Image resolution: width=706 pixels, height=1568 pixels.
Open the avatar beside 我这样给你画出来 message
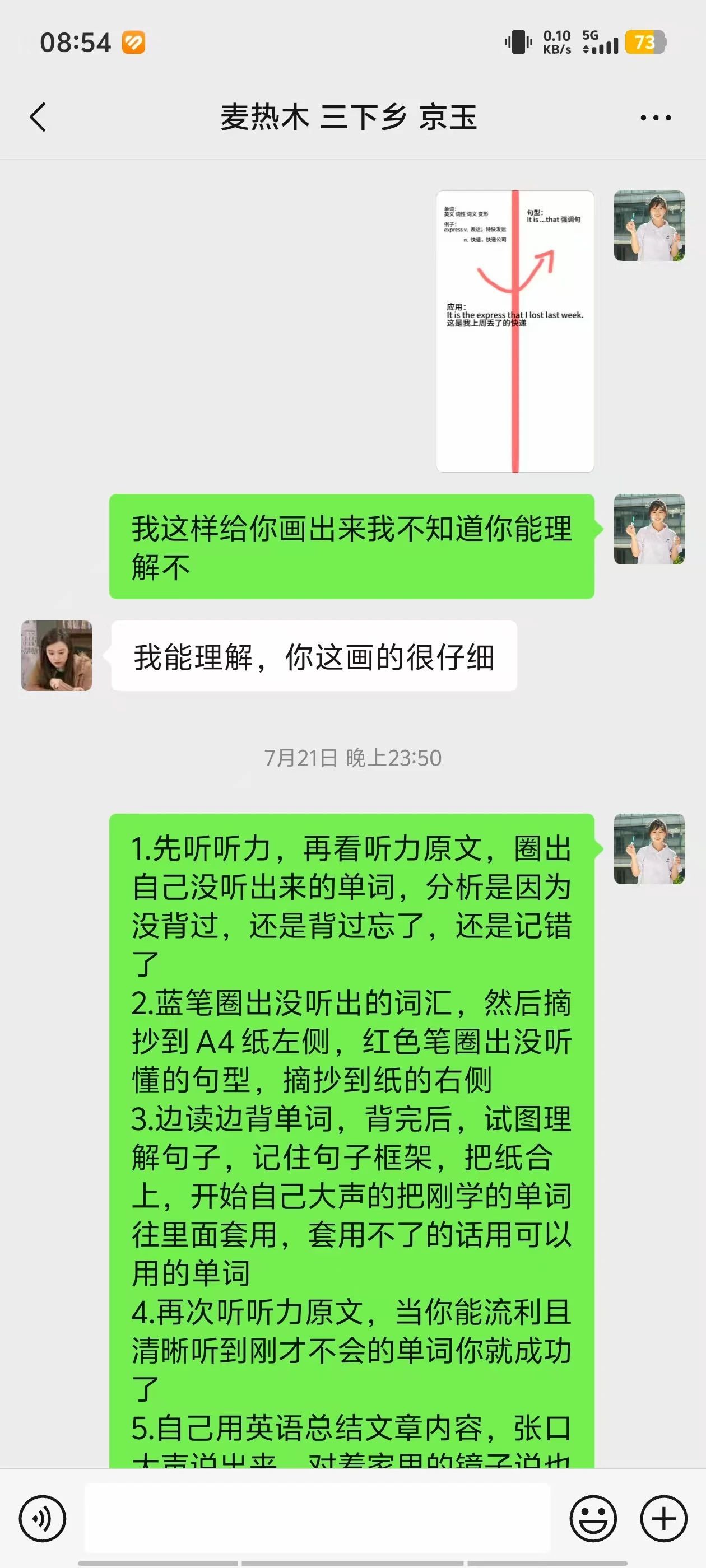(x=649, y=529)
